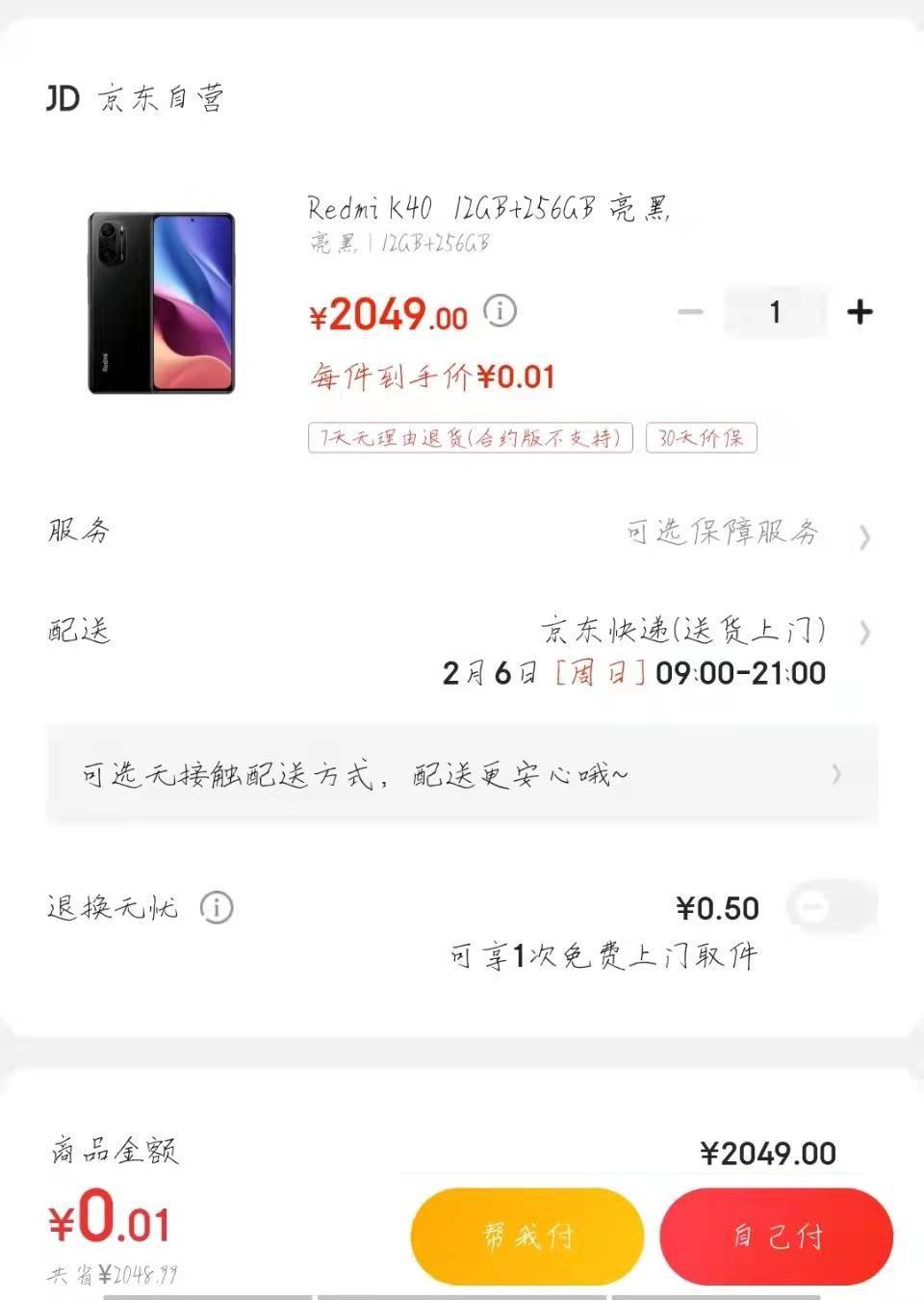Open the Redmi K40 product thumbnail
Viewport: 924px width, 1300px height.
click(x=162, y=303)
